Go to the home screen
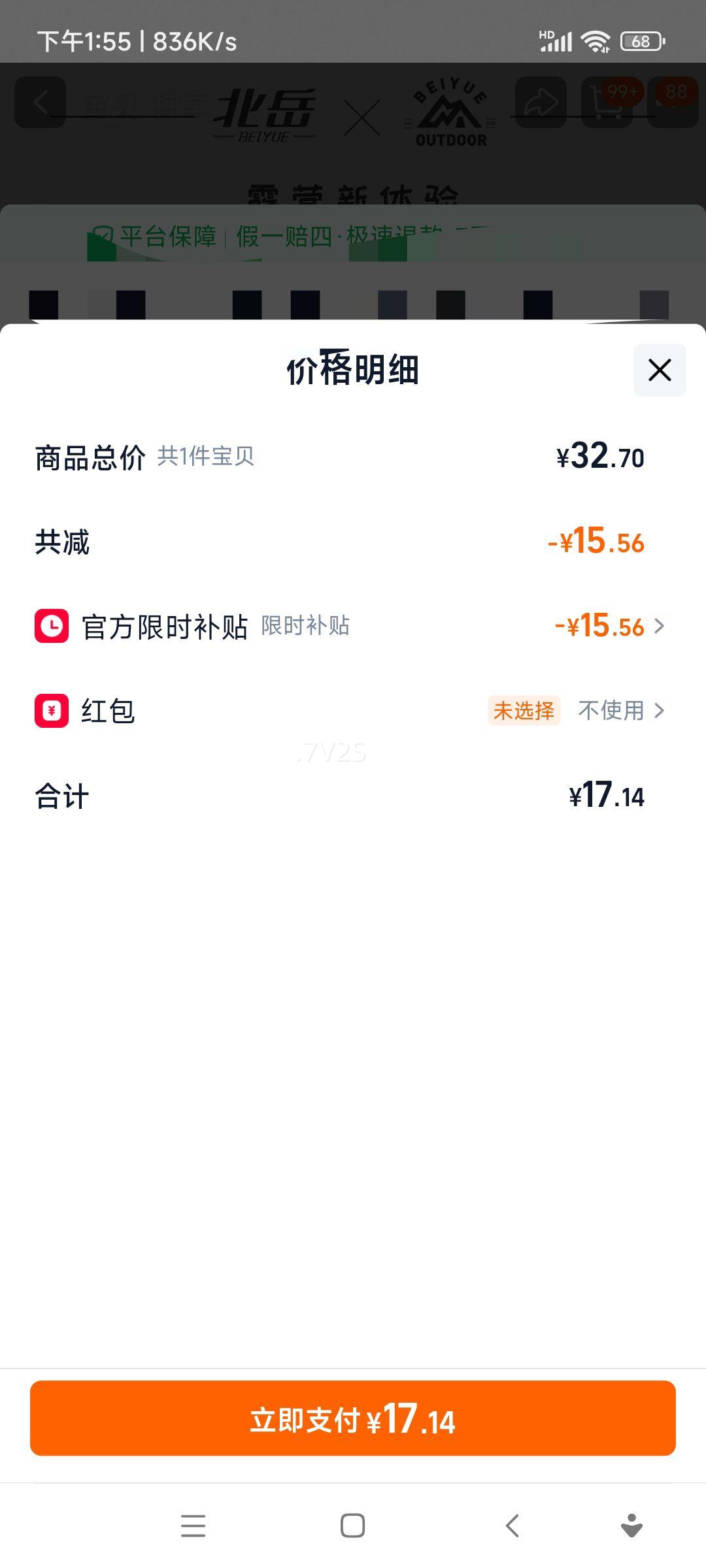 (353, 1526)
